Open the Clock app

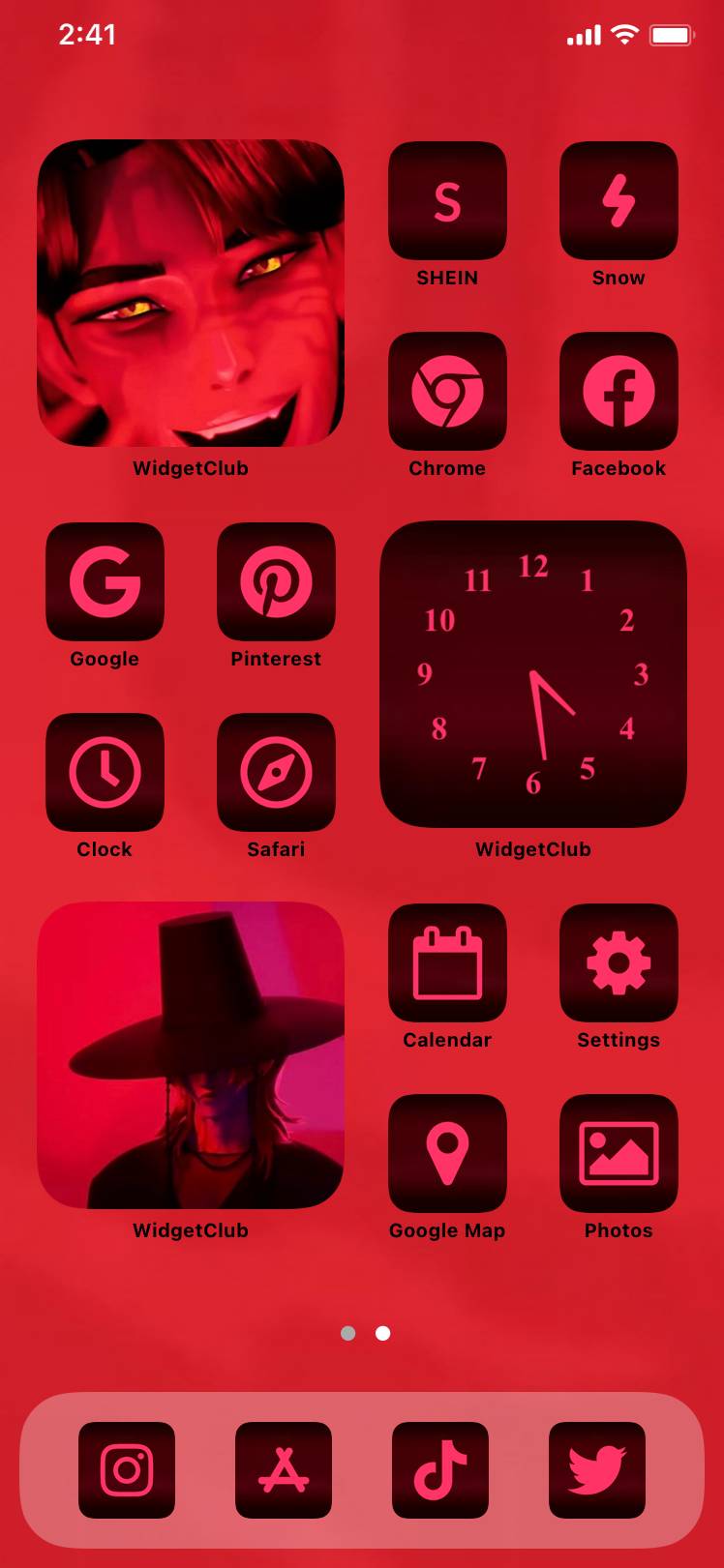point(105,773)
